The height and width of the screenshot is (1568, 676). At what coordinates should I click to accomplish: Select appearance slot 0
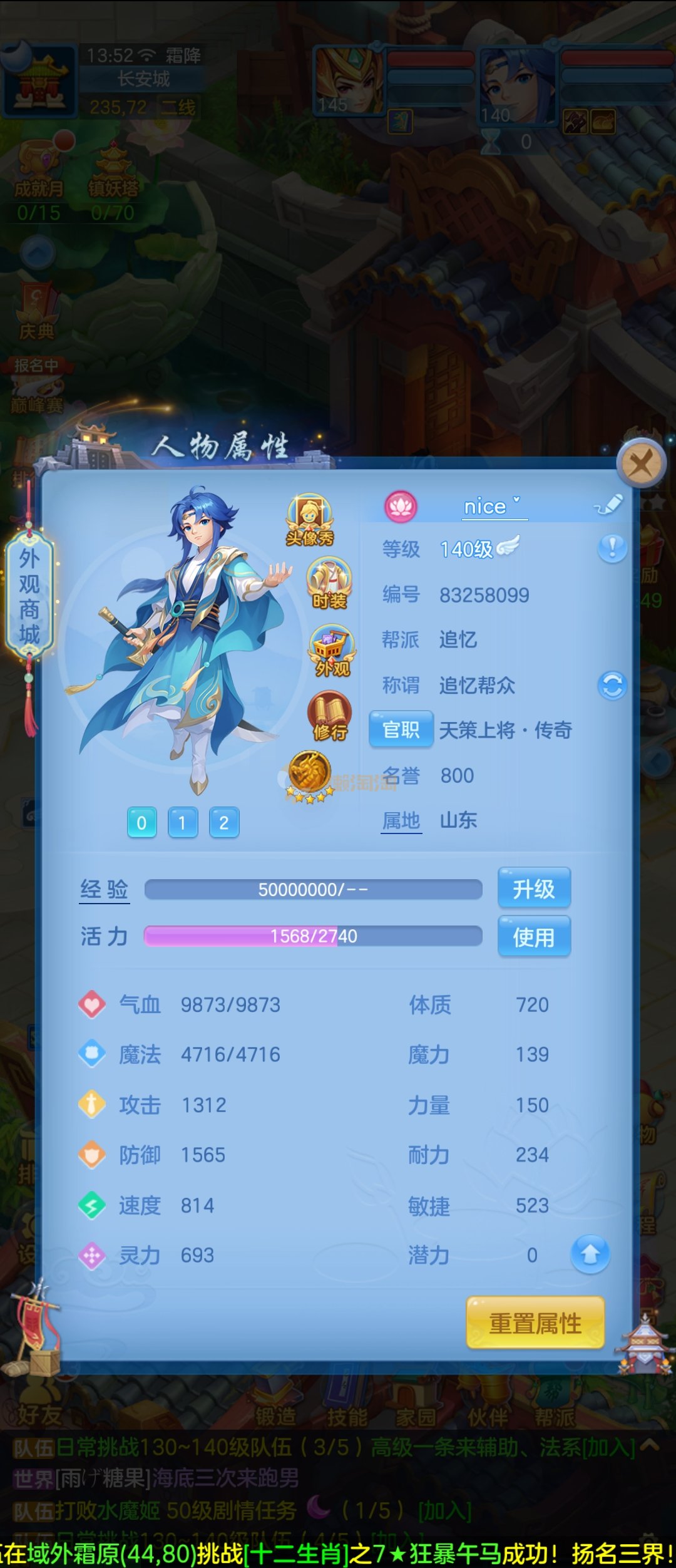tap(141, 822)
